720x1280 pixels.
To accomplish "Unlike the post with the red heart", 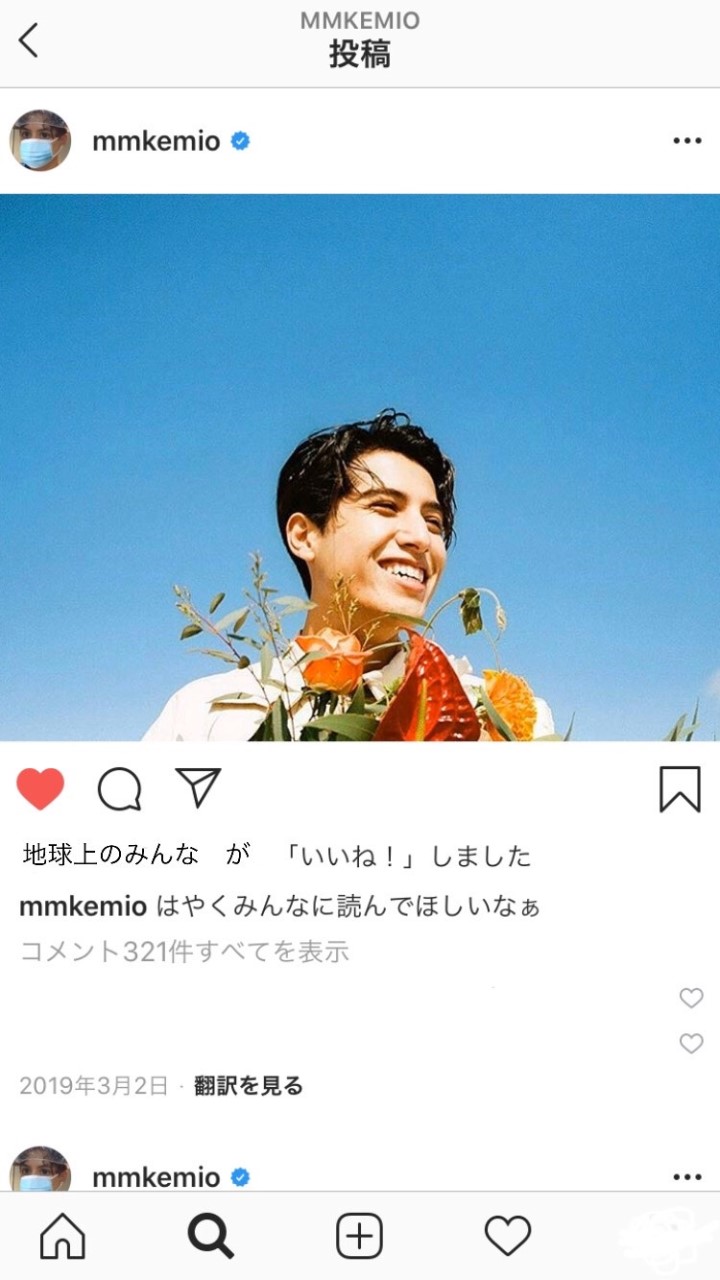I will coord(41,789).
